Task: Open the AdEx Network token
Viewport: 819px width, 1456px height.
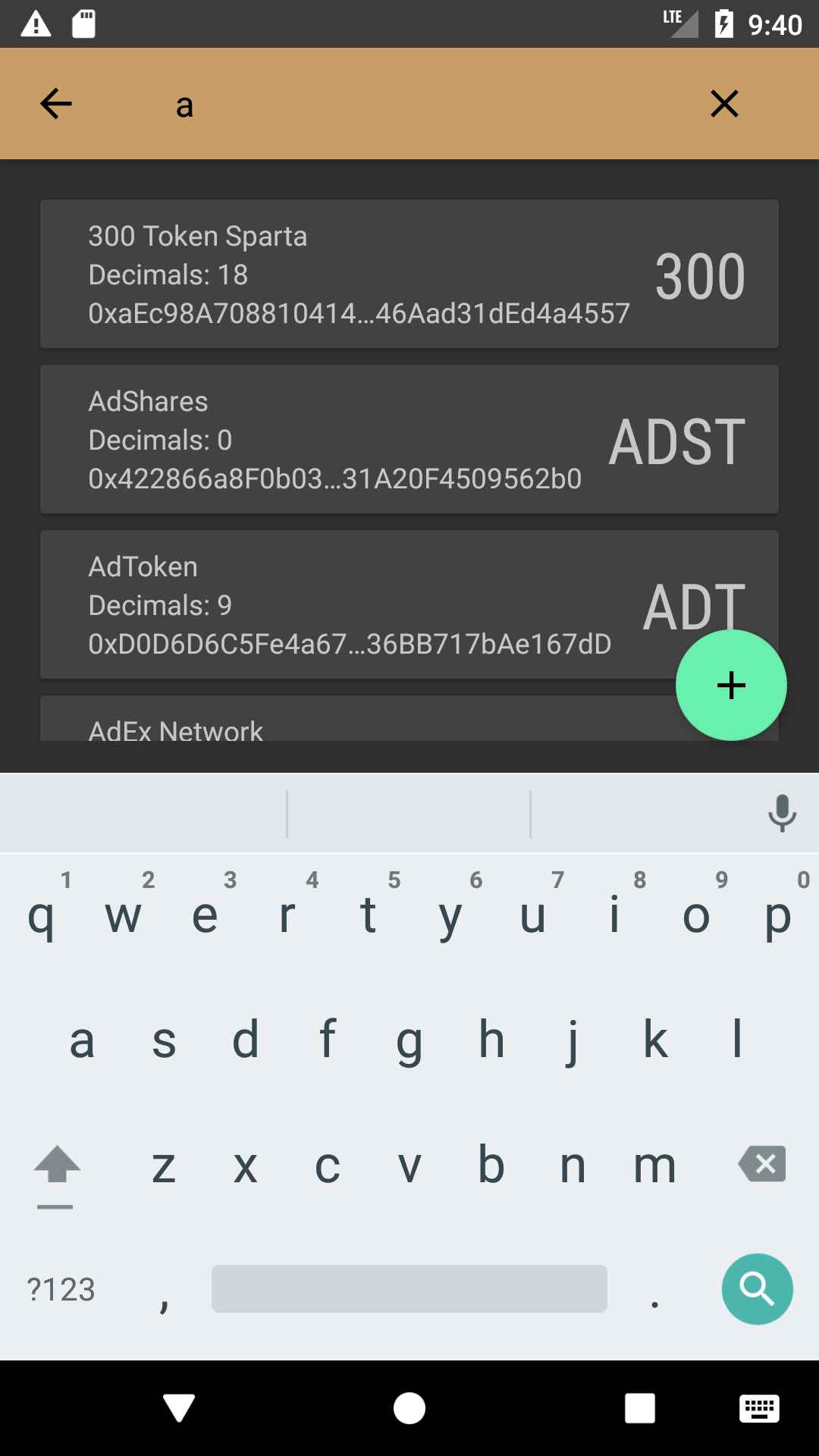Action: [356, 718]
